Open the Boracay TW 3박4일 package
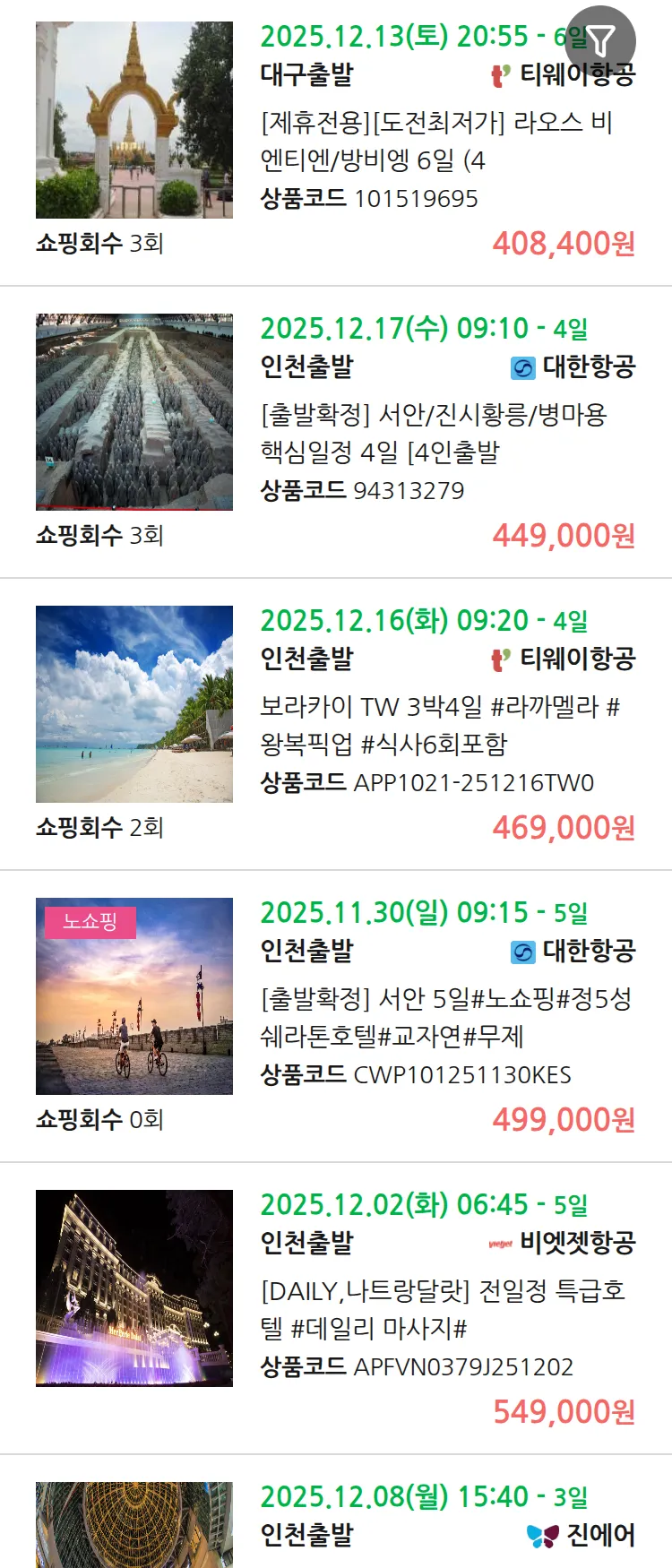The height and width of the screenshot is (1568, 672). click(x=439, y=726)
